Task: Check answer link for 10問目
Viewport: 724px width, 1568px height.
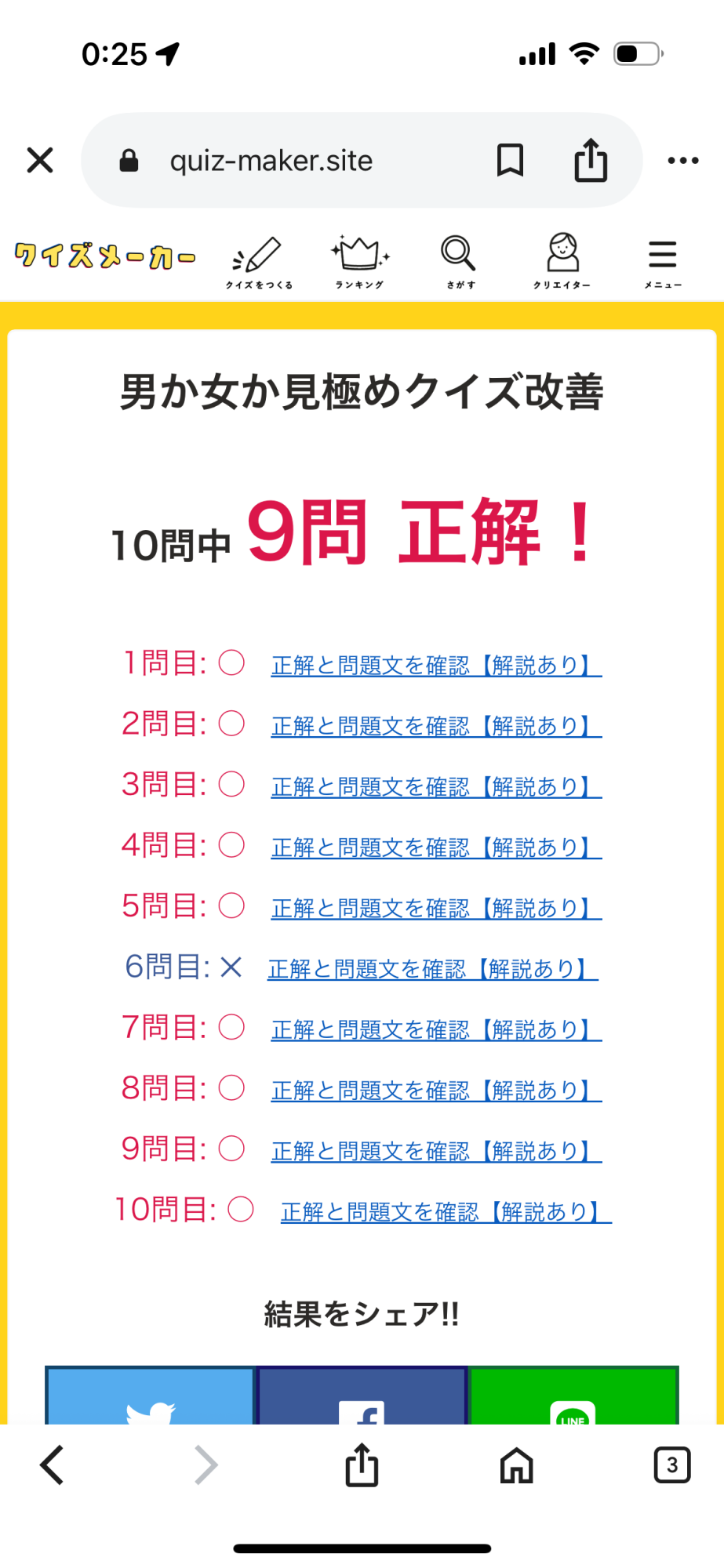Action: coord(446,1212)
